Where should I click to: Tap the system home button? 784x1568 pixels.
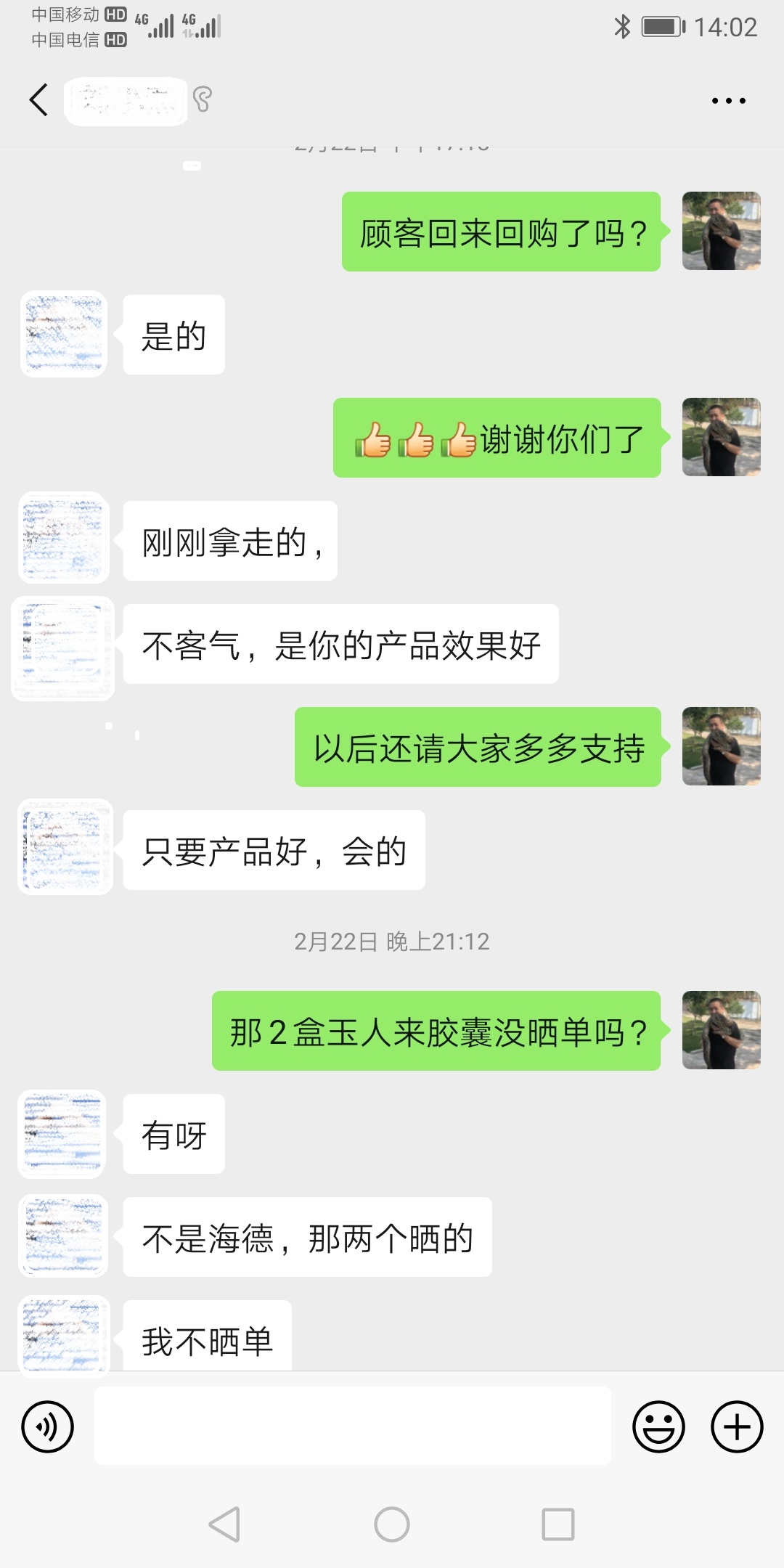392,1524
